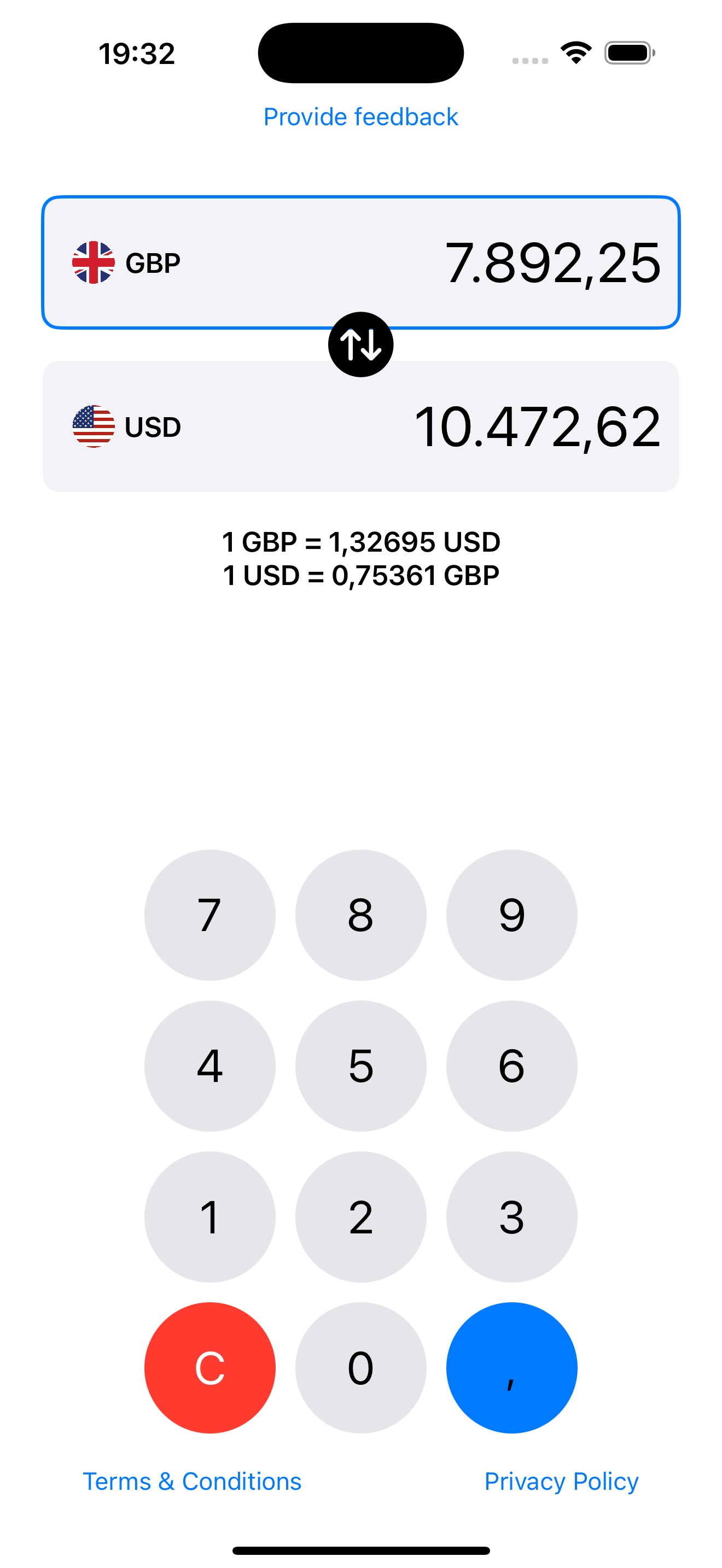Insert a decimal comma
This screenshot has height=1568, width=722.
point(511,1368)
